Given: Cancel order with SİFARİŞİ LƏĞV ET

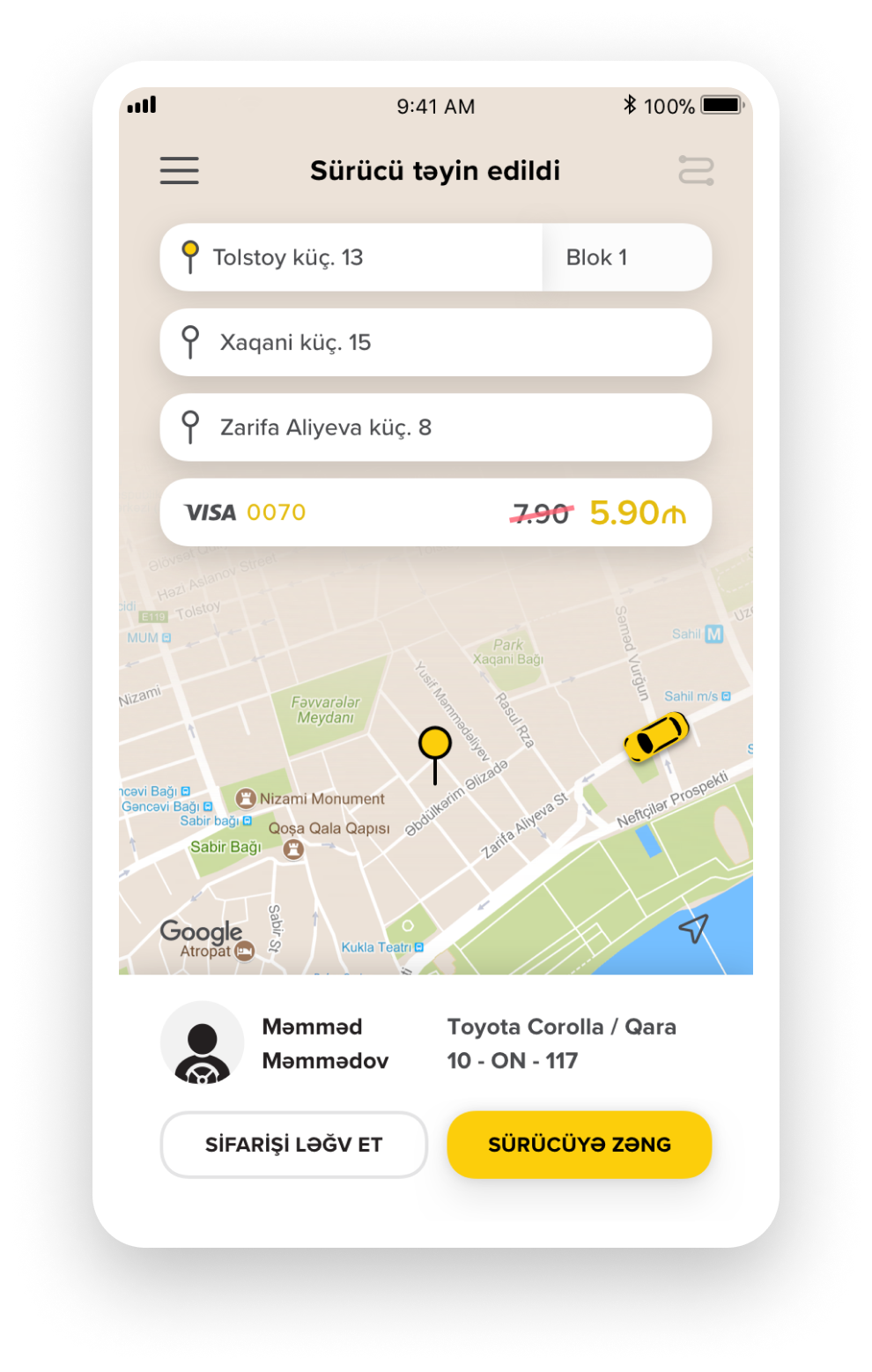Looking at the screenshot, I should pyautogui.click(x=293, y=1145).
